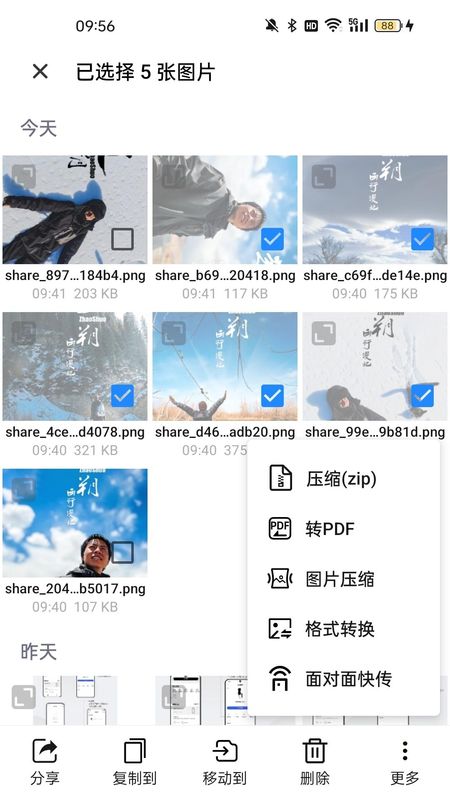Deselect share_c69f...de14e.png checkbox
This screenshot has width=450, height=800.
tap(422, 239)
